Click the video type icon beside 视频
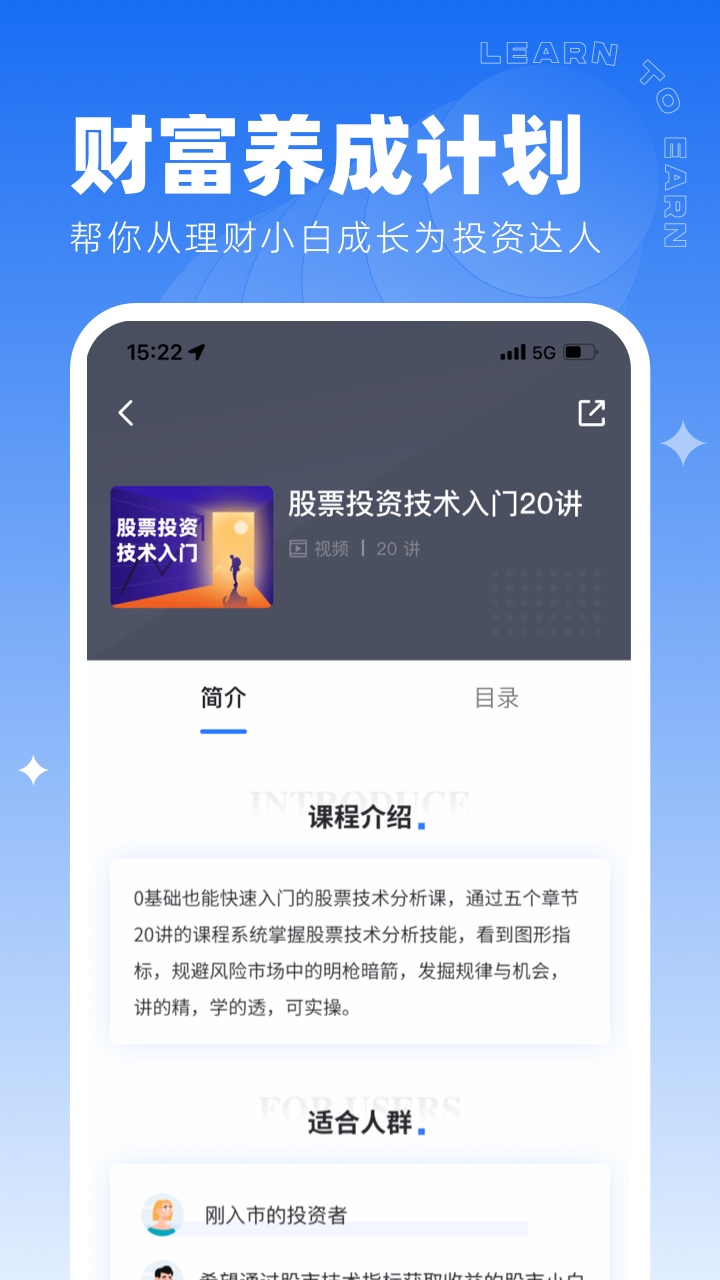This screenshot has width=720, height=1280. [298, 549]
